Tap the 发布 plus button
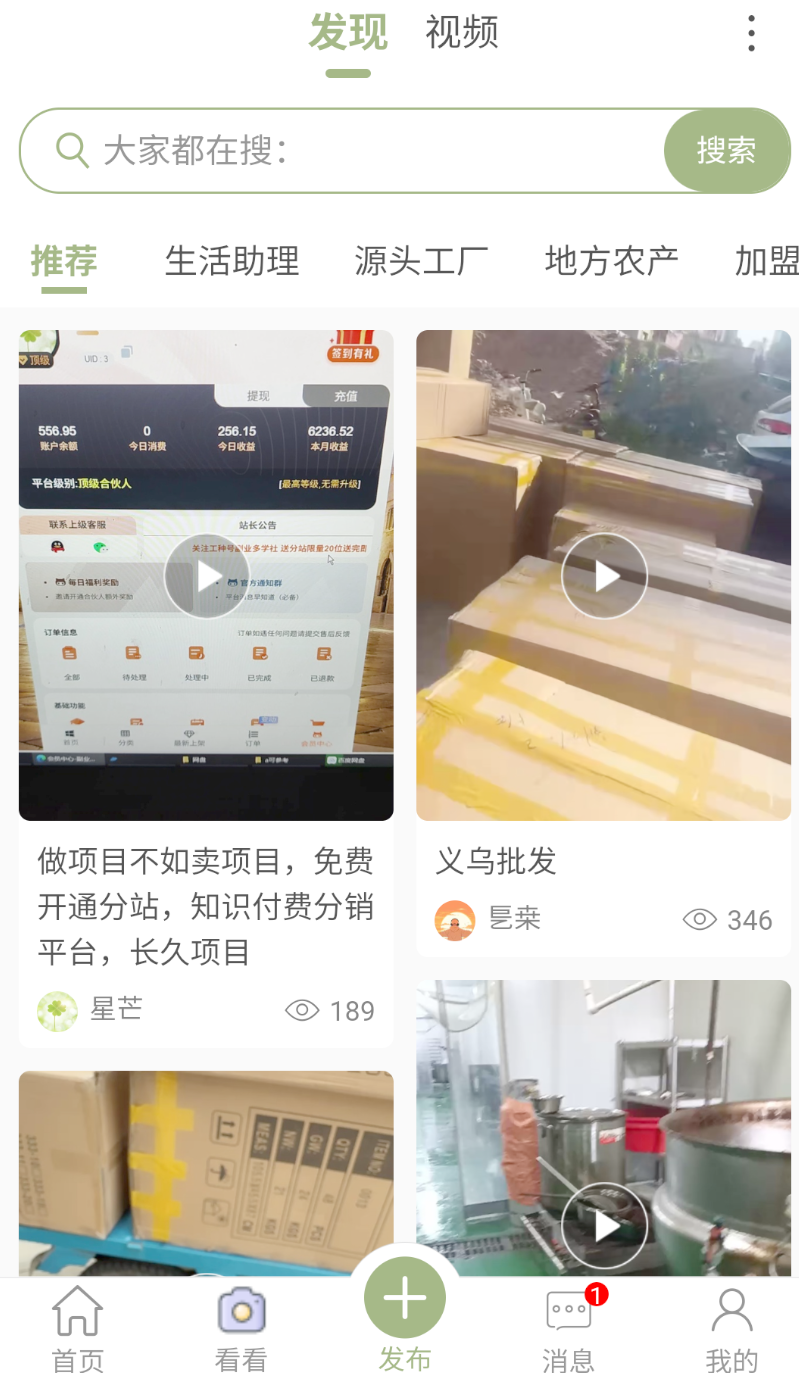Screen dimensions: 799x1373 click(405, 1298)
